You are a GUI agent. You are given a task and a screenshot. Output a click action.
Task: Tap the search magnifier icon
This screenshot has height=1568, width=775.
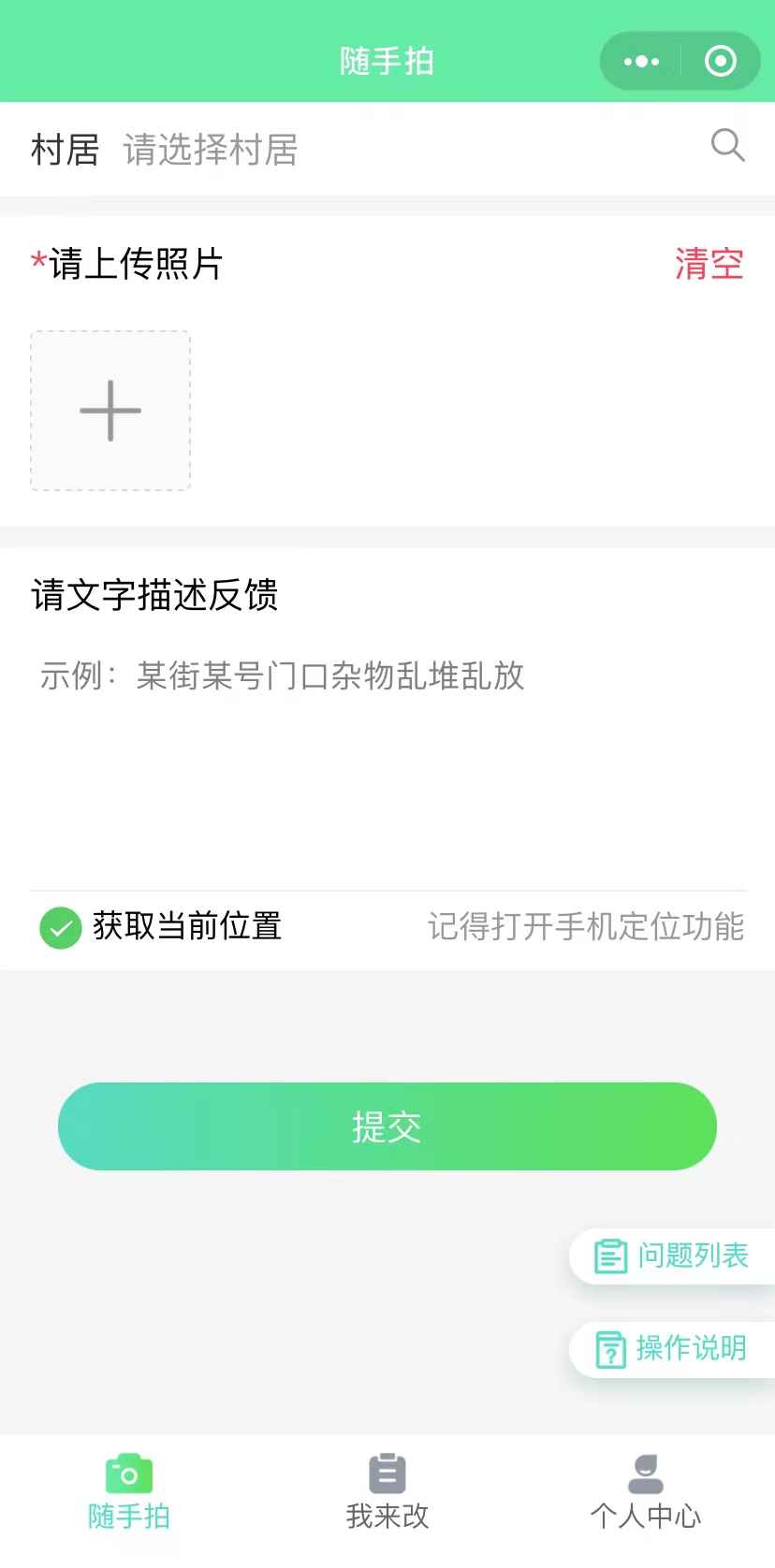point(727,146)
